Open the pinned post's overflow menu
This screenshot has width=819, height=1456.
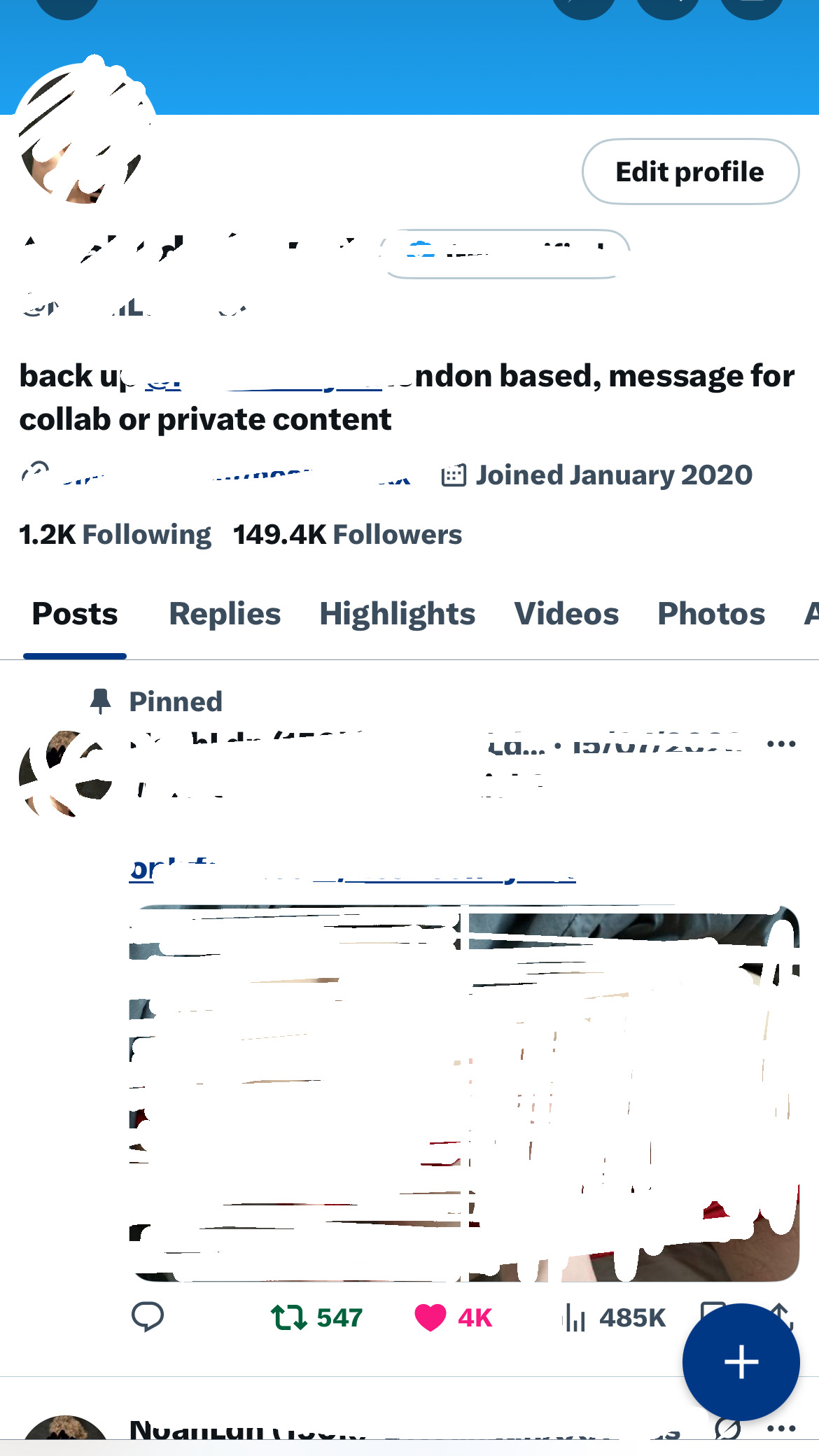pyautogui.click(x=781, y=743)
